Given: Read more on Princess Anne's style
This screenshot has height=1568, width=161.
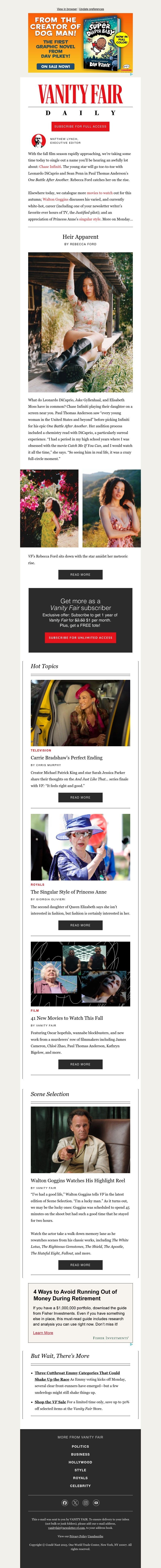Looking at the screenshot, I should coord(80,925).
